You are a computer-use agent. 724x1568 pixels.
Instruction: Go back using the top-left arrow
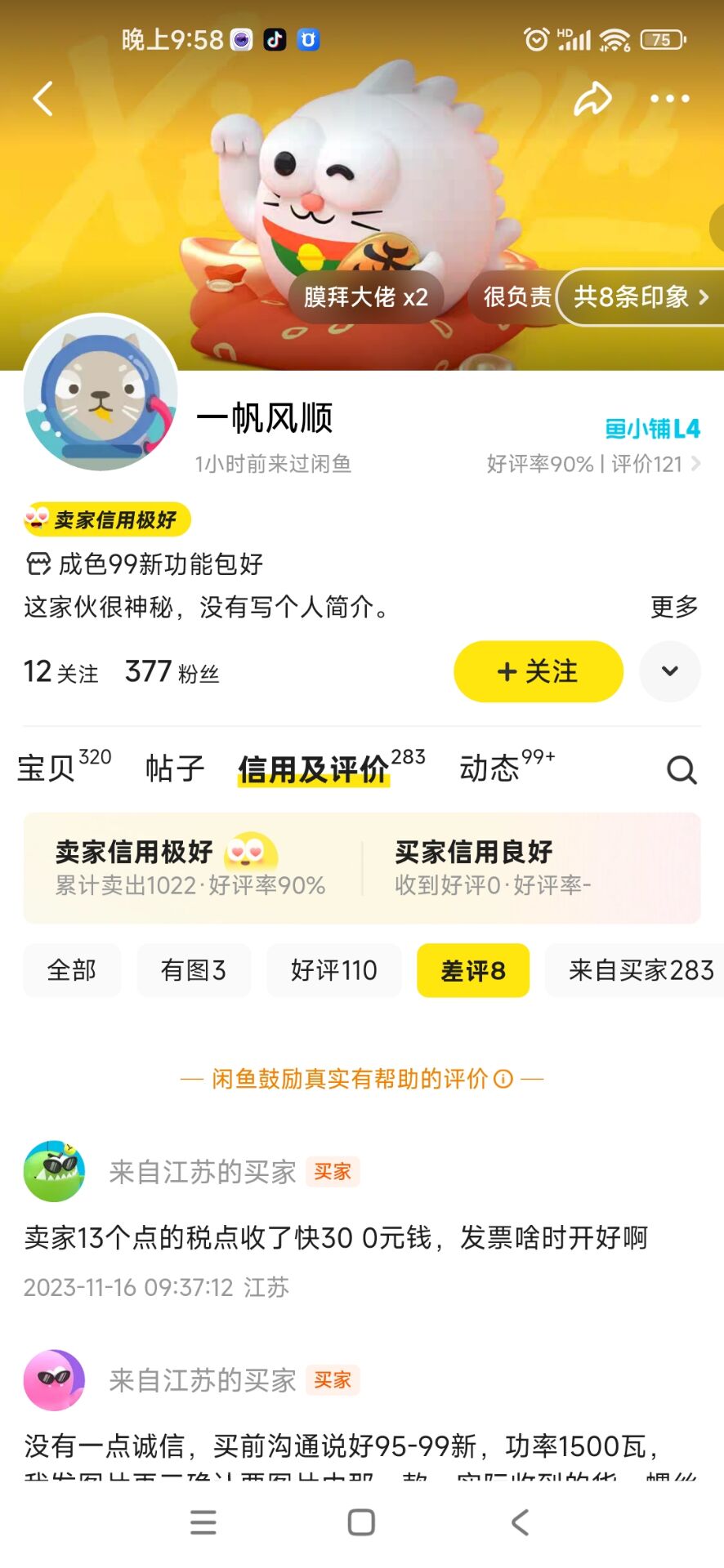pyautogui.click(x=43, y=99)
